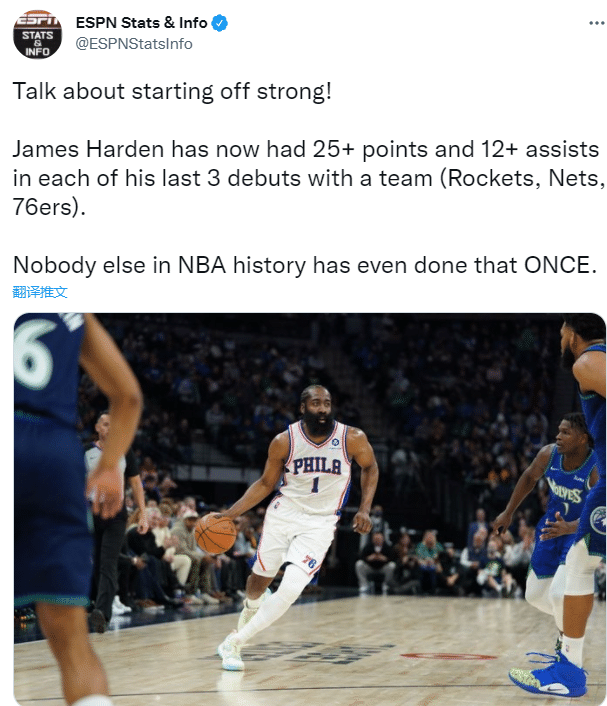Viewport: 607px width, 706px height.
Task: Open the James Harden photo
Action: [310, 508]
